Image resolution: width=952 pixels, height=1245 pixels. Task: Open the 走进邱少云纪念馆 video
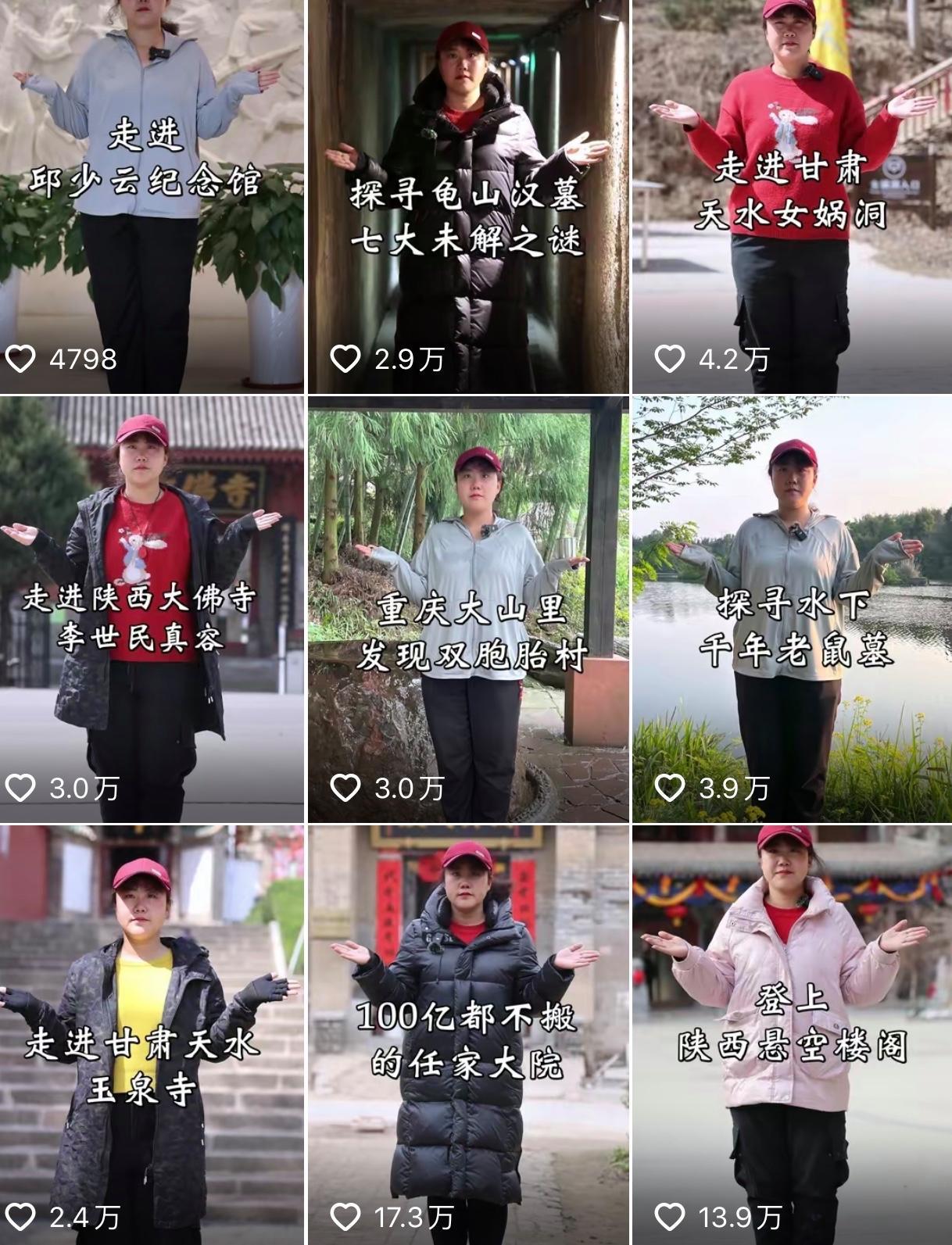[x=151, y=195]
